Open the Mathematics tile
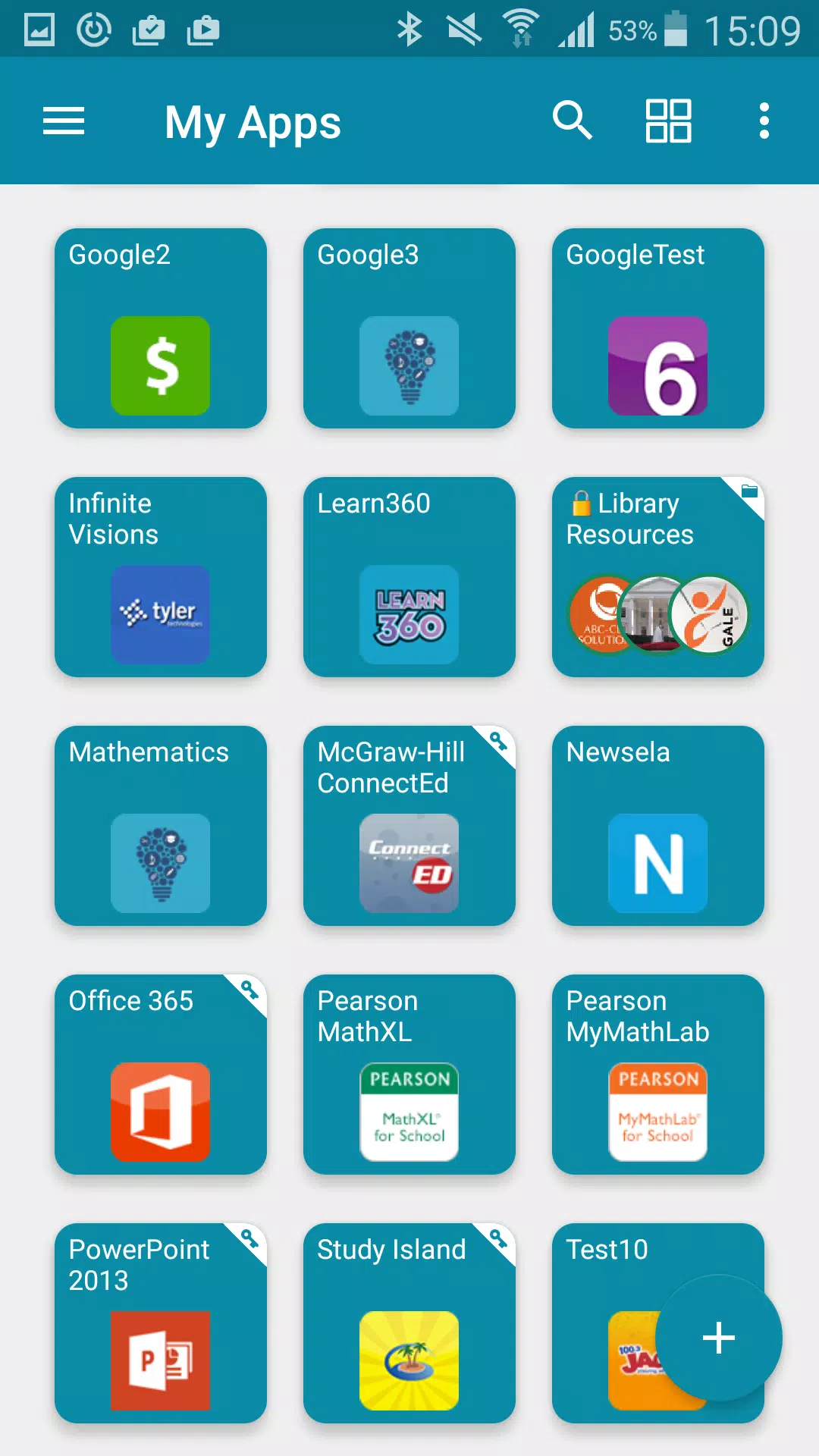This screenshot has width=819, height=1456. pyautogui.click(x=161, y=826)
